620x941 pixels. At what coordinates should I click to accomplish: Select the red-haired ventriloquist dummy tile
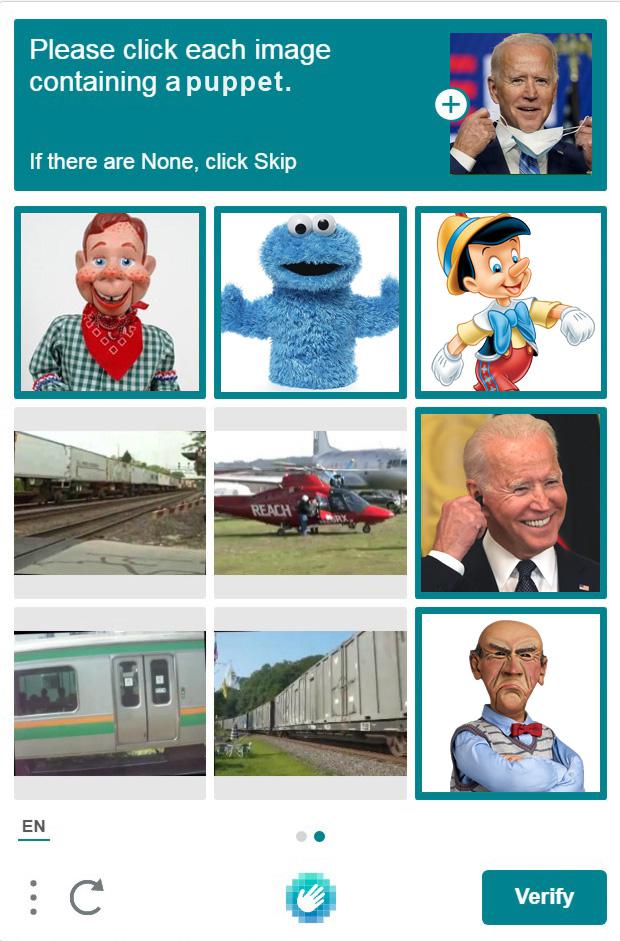[110, 302]
